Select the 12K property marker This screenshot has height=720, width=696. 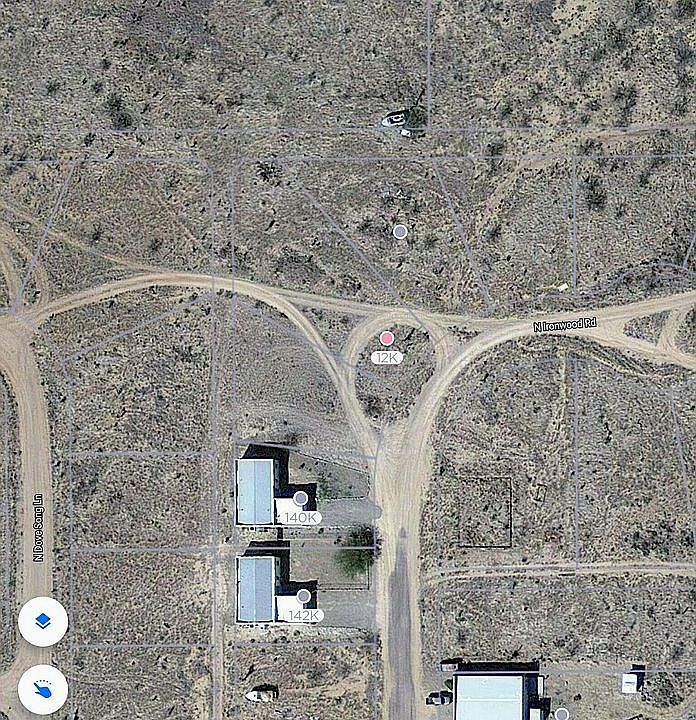click(x=386, y=340)
